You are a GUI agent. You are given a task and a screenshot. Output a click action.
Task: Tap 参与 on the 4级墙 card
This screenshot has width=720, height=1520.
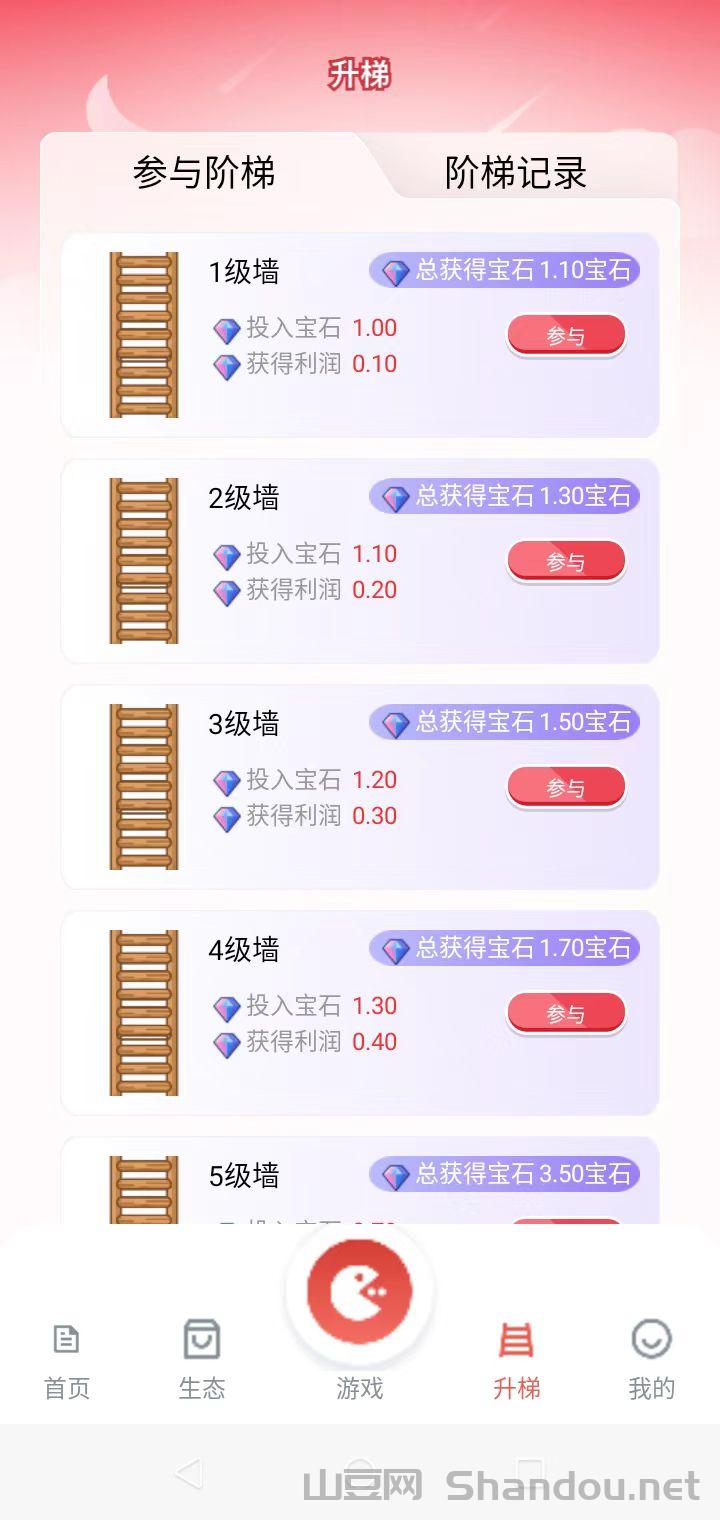point(566,1014)
